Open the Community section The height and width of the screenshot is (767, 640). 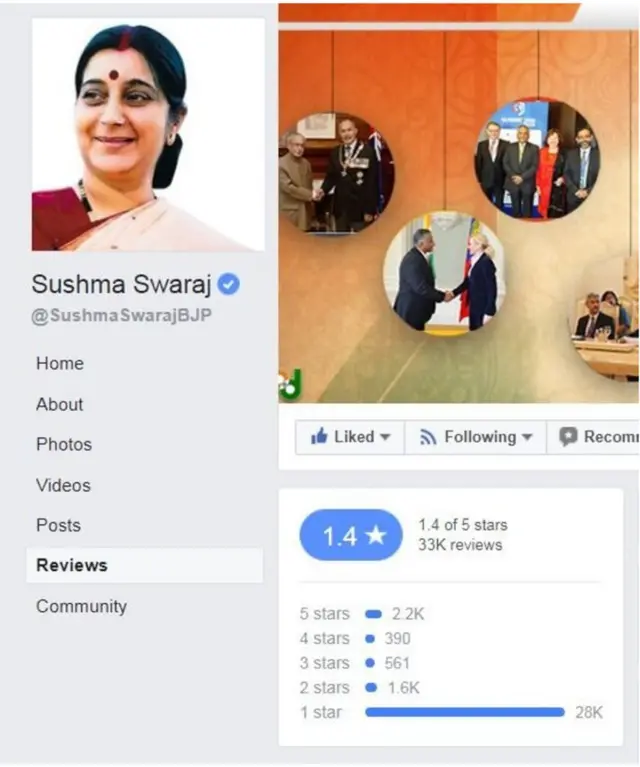(81, 606)
